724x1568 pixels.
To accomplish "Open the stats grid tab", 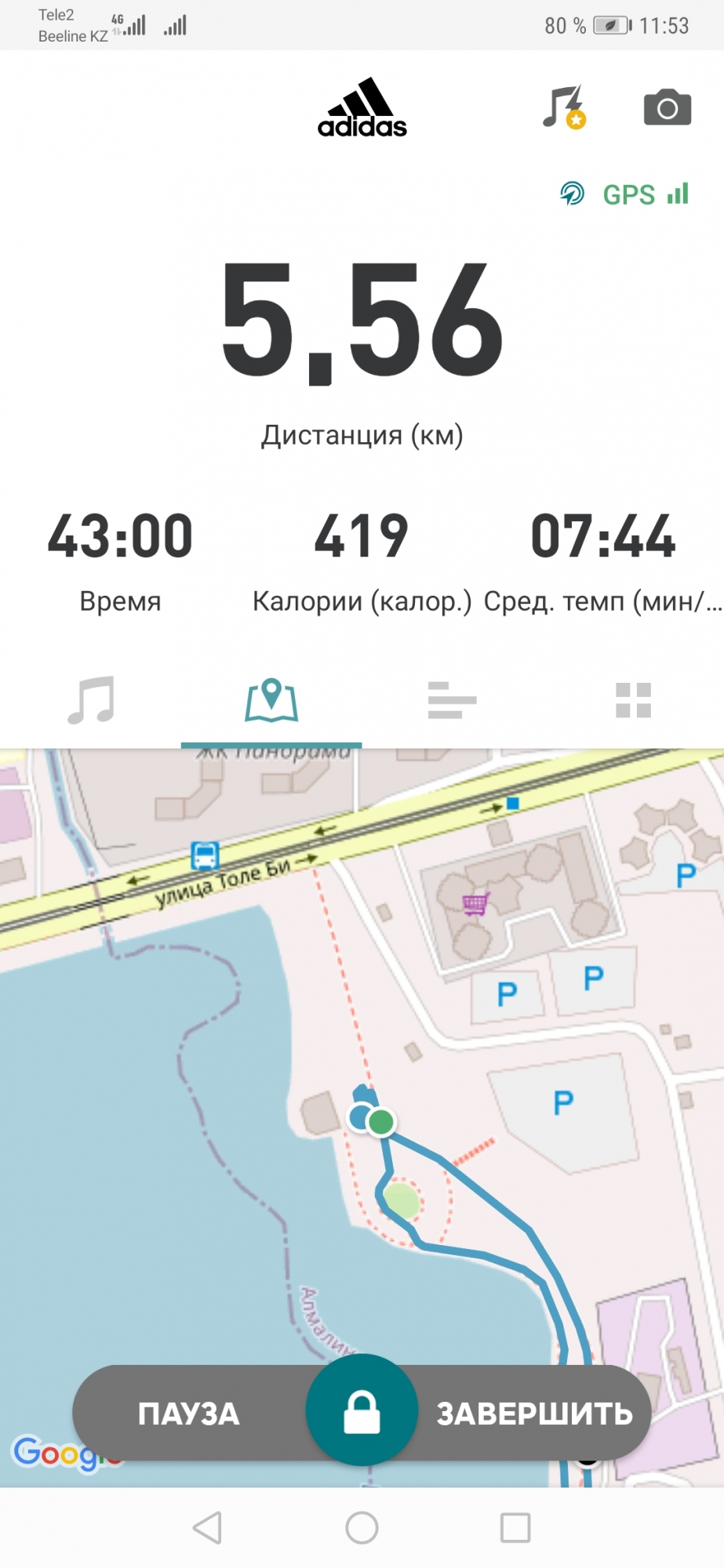I will coord(633,699).
